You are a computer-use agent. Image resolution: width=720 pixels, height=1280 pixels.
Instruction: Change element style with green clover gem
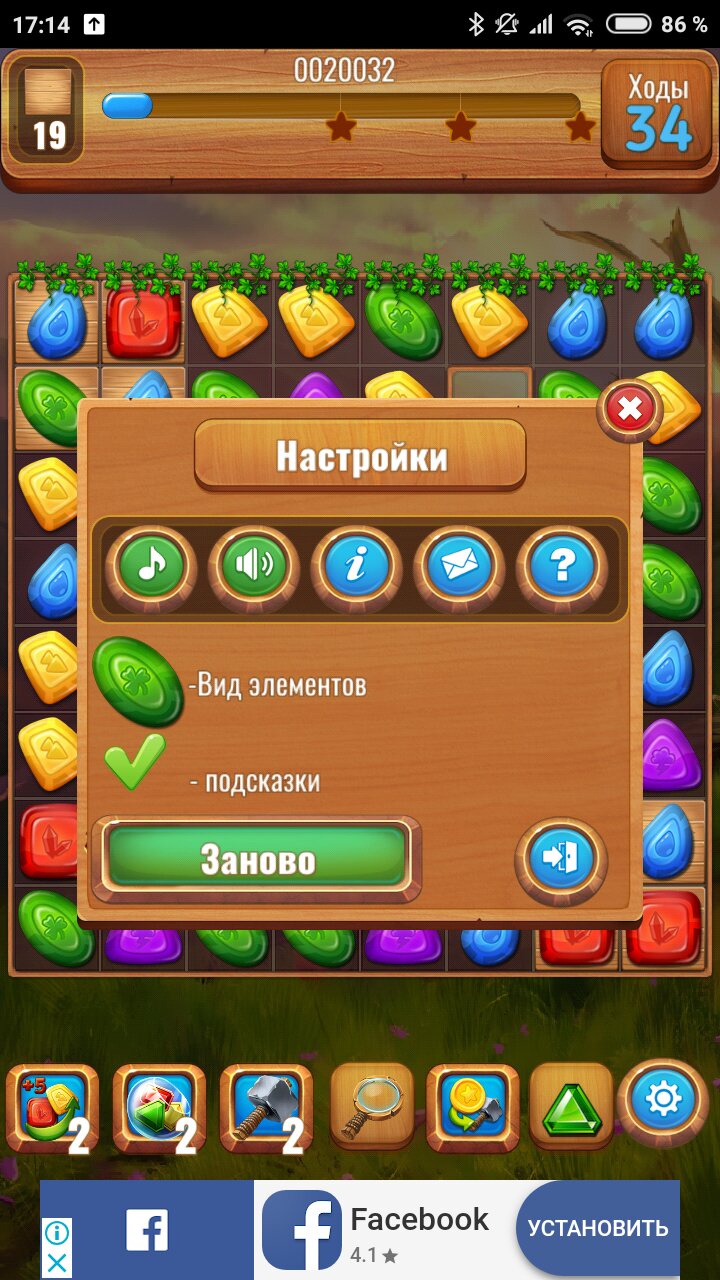[x=137, y=682]
